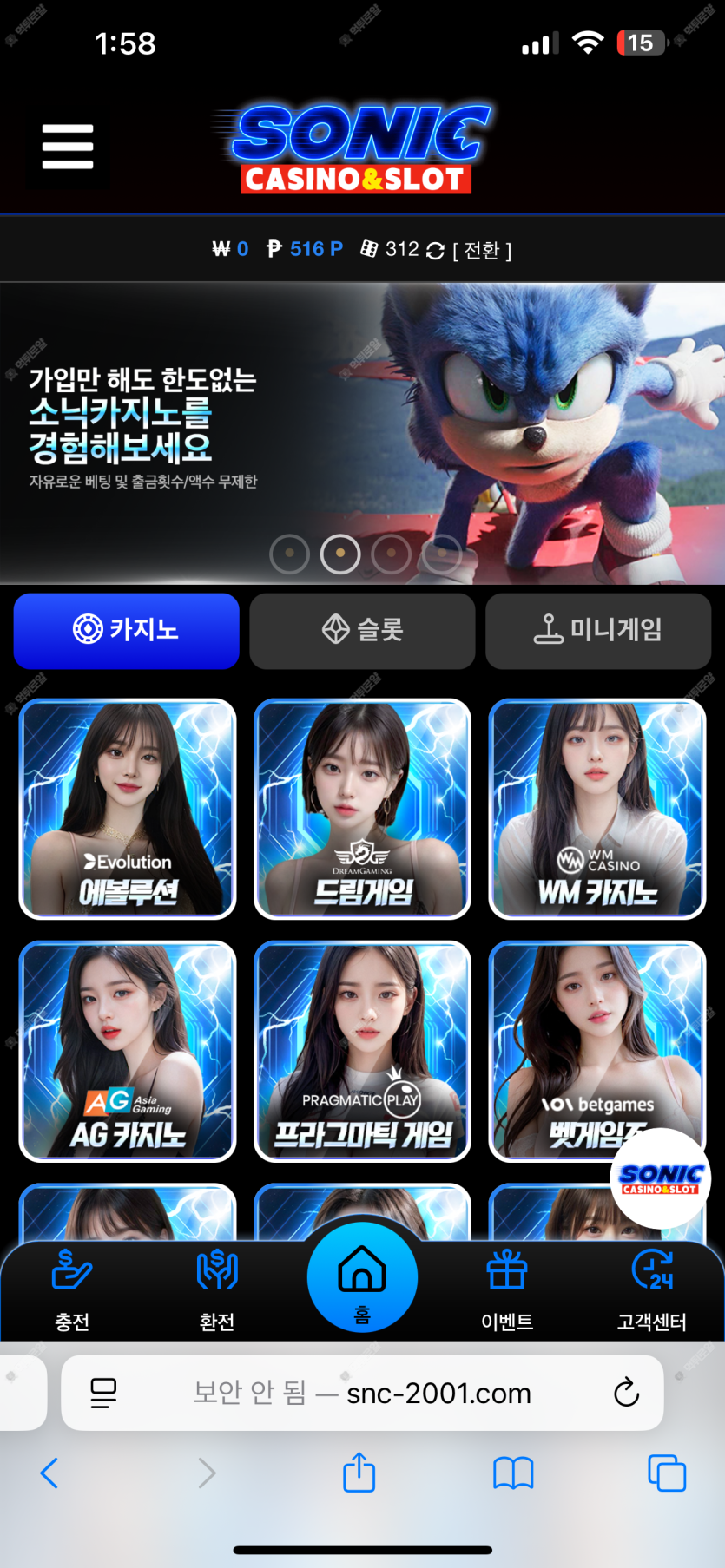Tap the floating Sonic Casino&Slot button
725x1568 pixels.
[x=661, y=1178]
